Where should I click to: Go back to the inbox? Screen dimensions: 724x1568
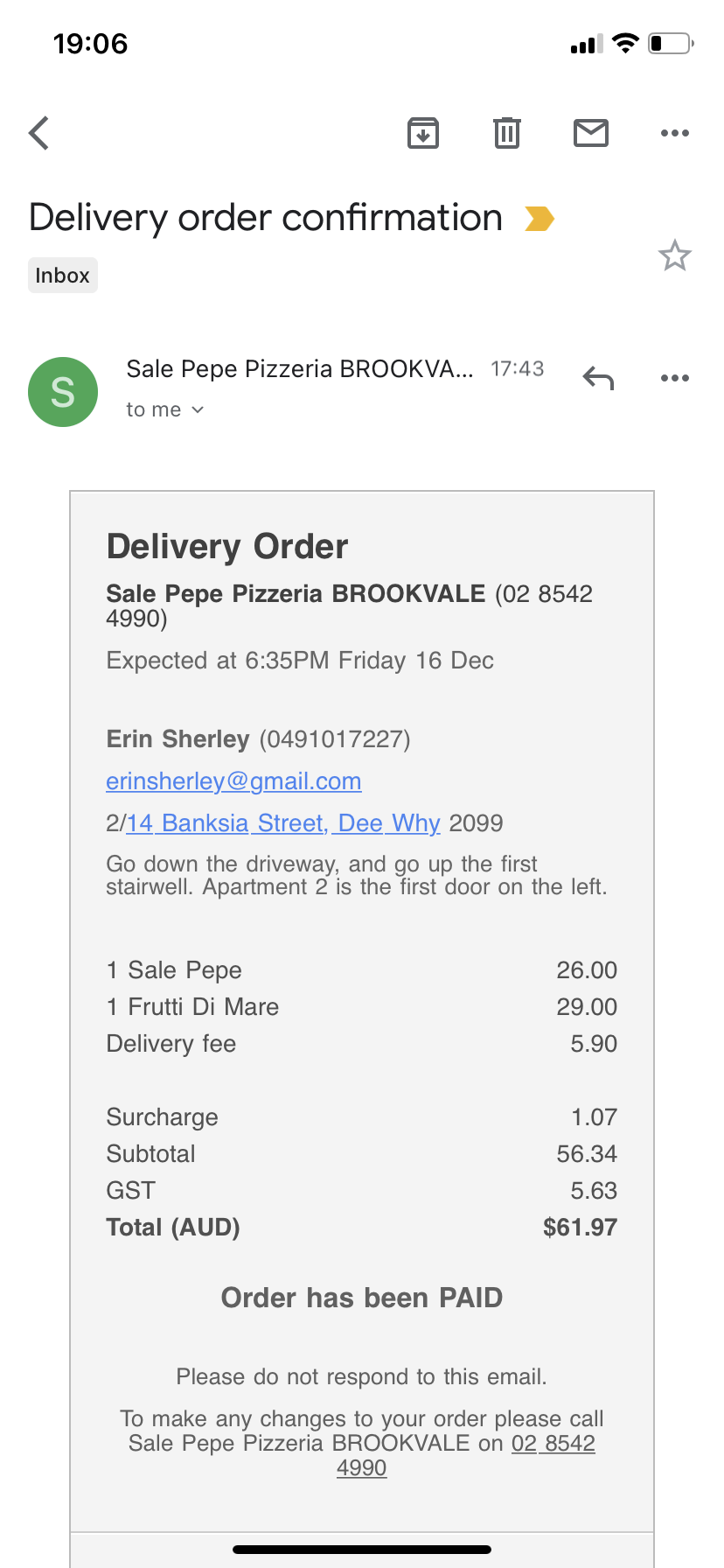tap(39, 133)
